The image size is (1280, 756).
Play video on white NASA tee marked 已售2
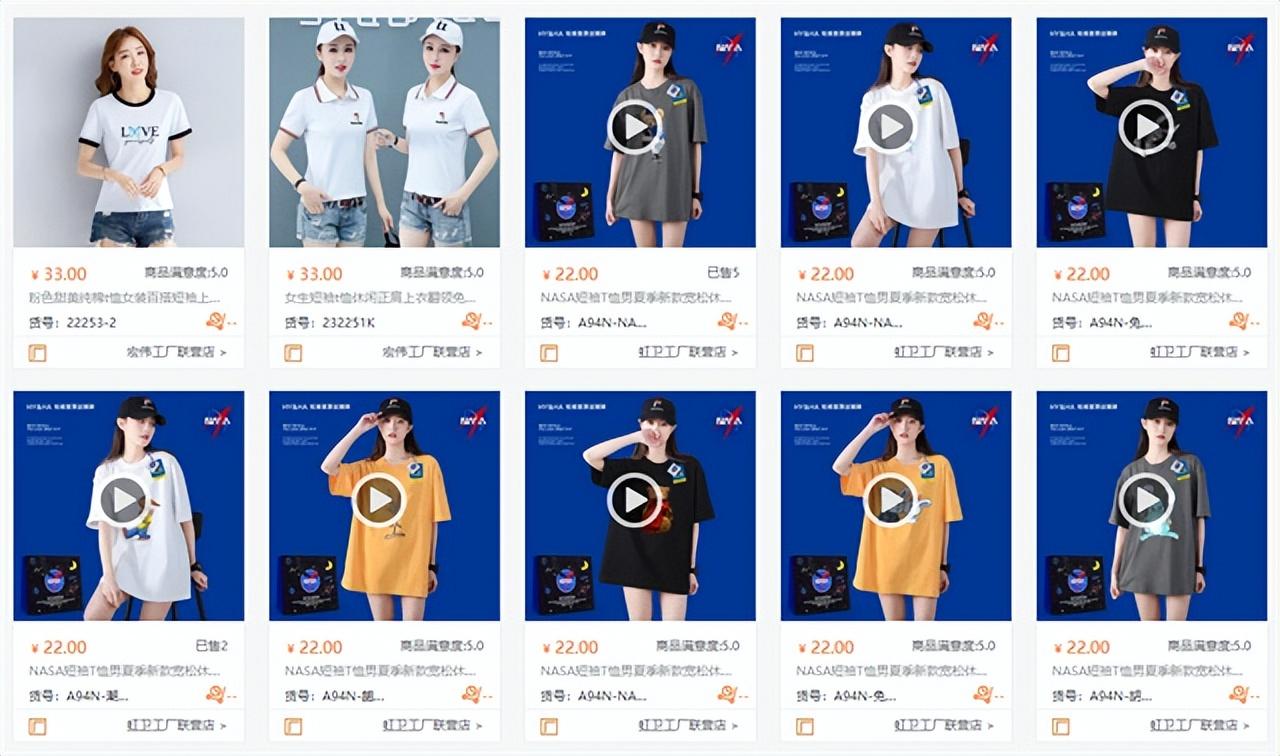click(x=123, y=499)
